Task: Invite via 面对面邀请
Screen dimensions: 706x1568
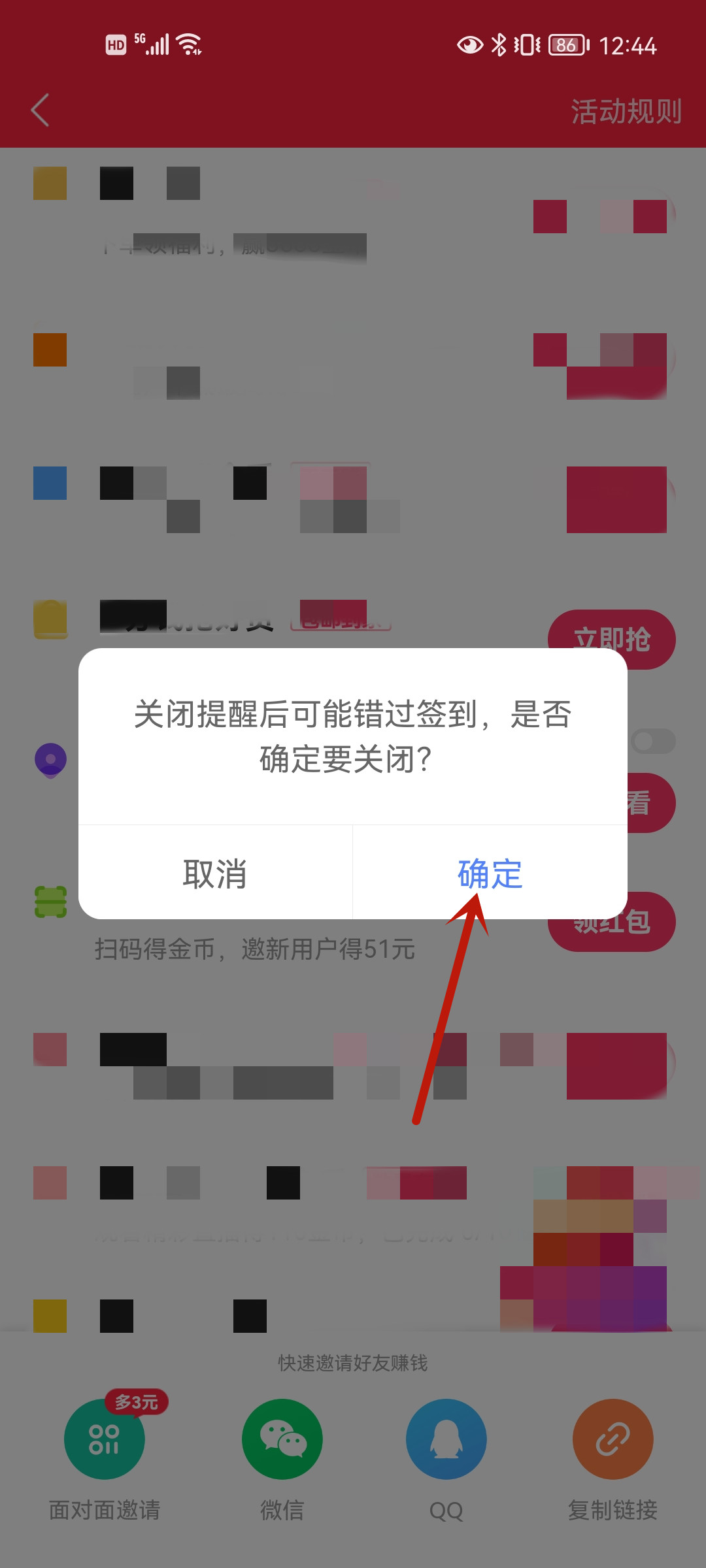Action: [x=105, y=1439]
